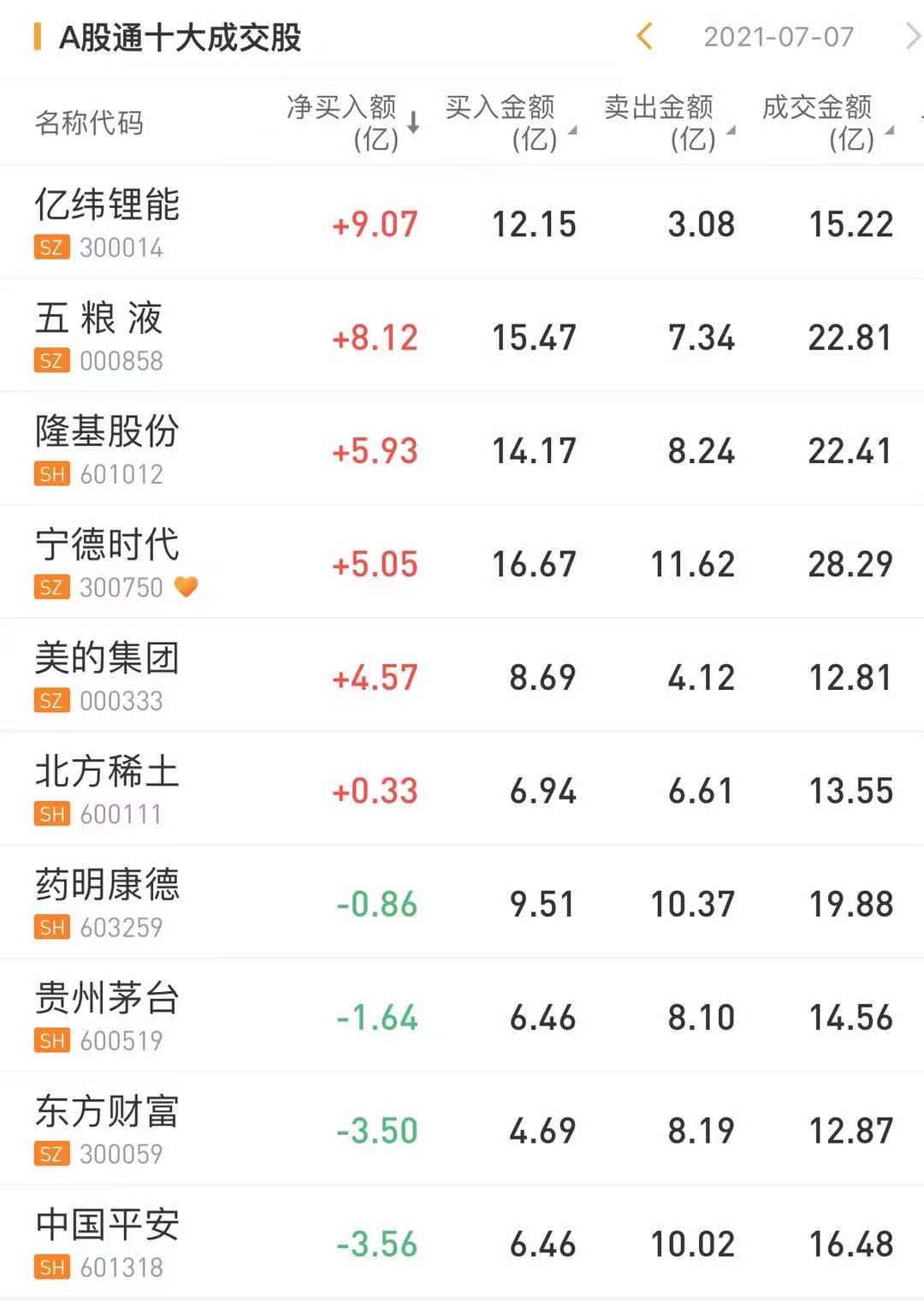Go to the previous trading date

pos(645,37)
